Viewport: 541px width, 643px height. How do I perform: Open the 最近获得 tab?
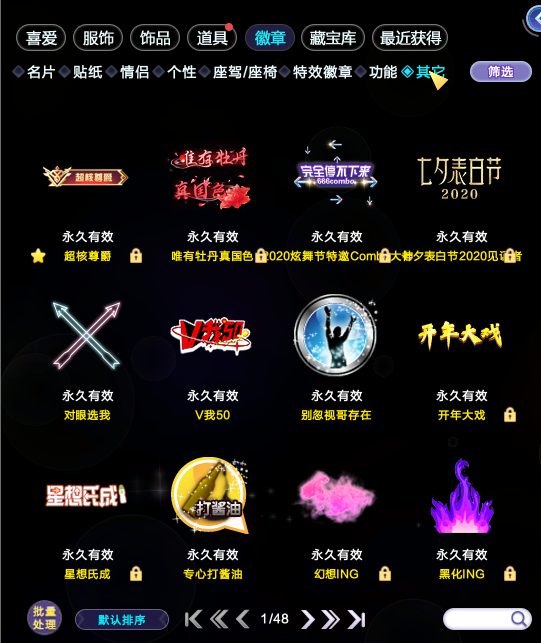click(x=410, y=38)
